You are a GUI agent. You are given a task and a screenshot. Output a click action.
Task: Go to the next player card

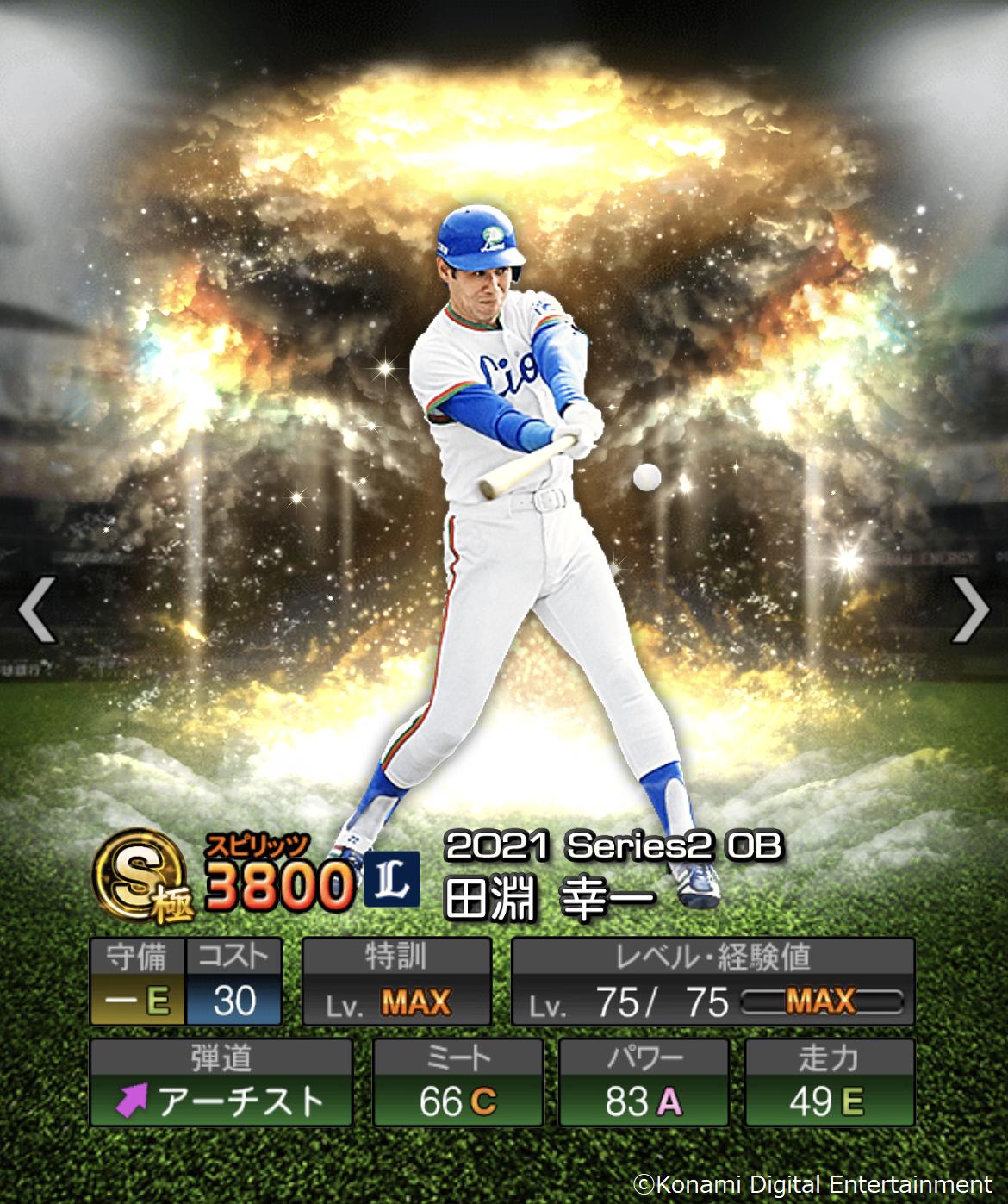coord(970,610)
